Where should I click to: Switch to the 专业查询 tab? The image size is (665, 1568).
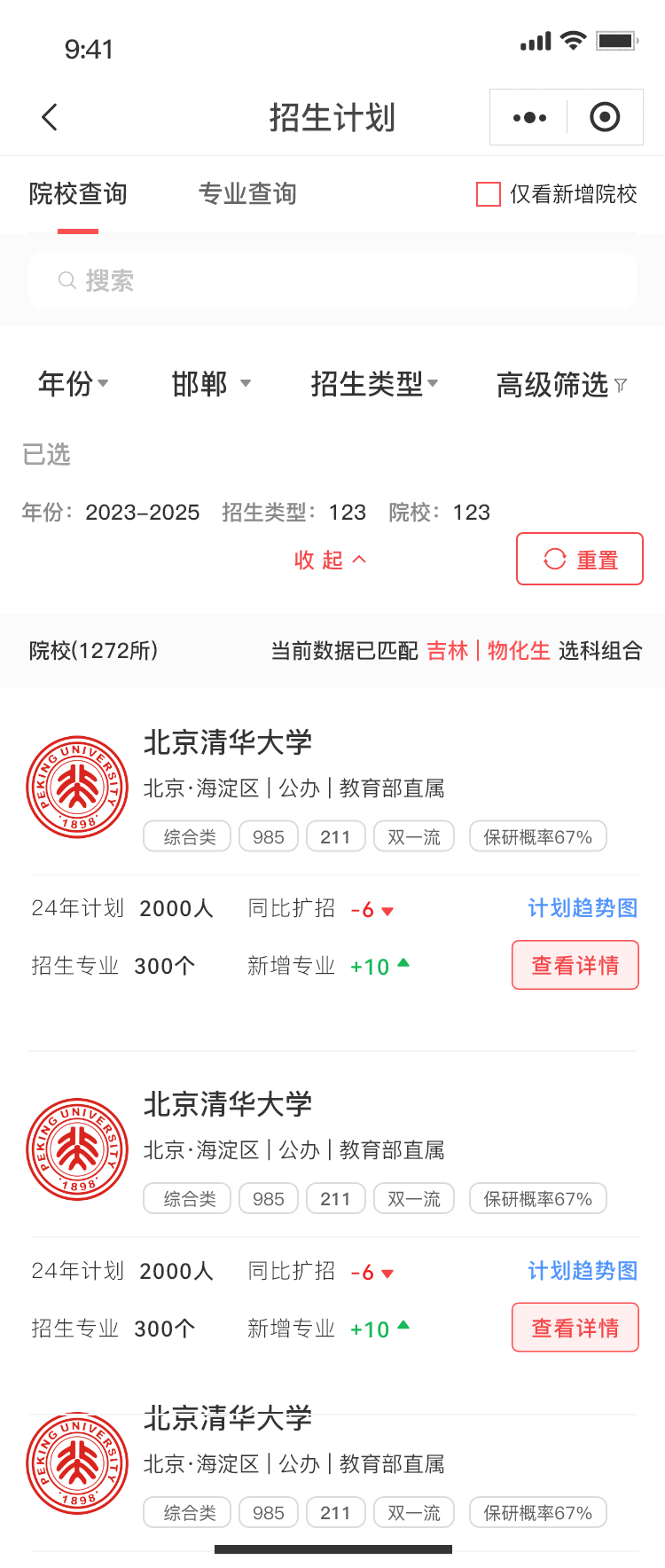pos(247,194)
